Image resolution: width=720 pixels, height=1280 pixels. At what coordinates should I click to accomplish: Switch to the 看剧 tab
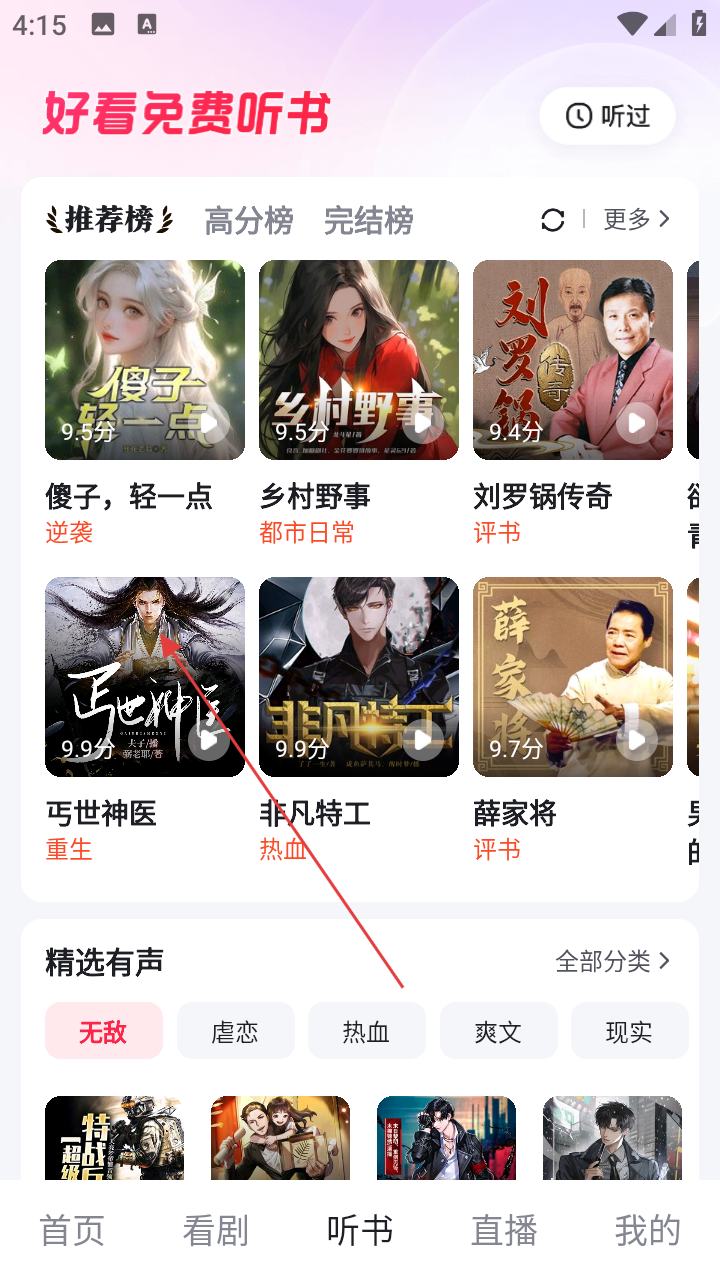point(216,1231)
